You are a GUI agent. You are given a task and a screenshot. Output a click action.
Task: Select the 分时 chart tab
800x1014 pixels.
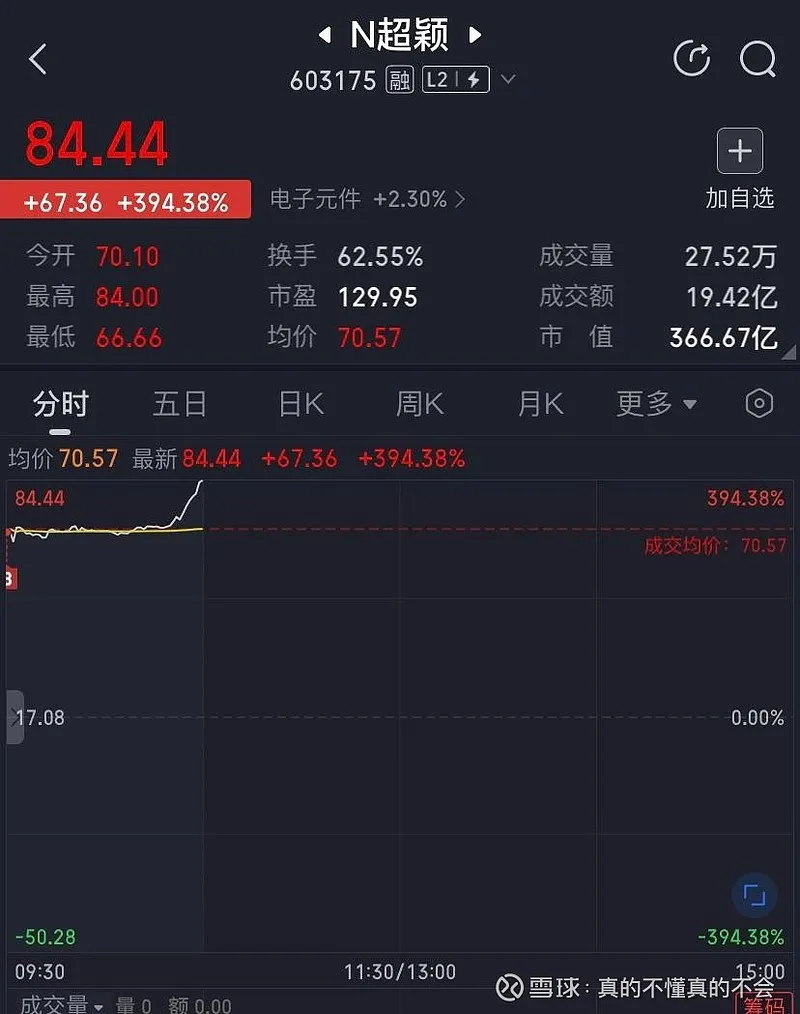(61, 404)
